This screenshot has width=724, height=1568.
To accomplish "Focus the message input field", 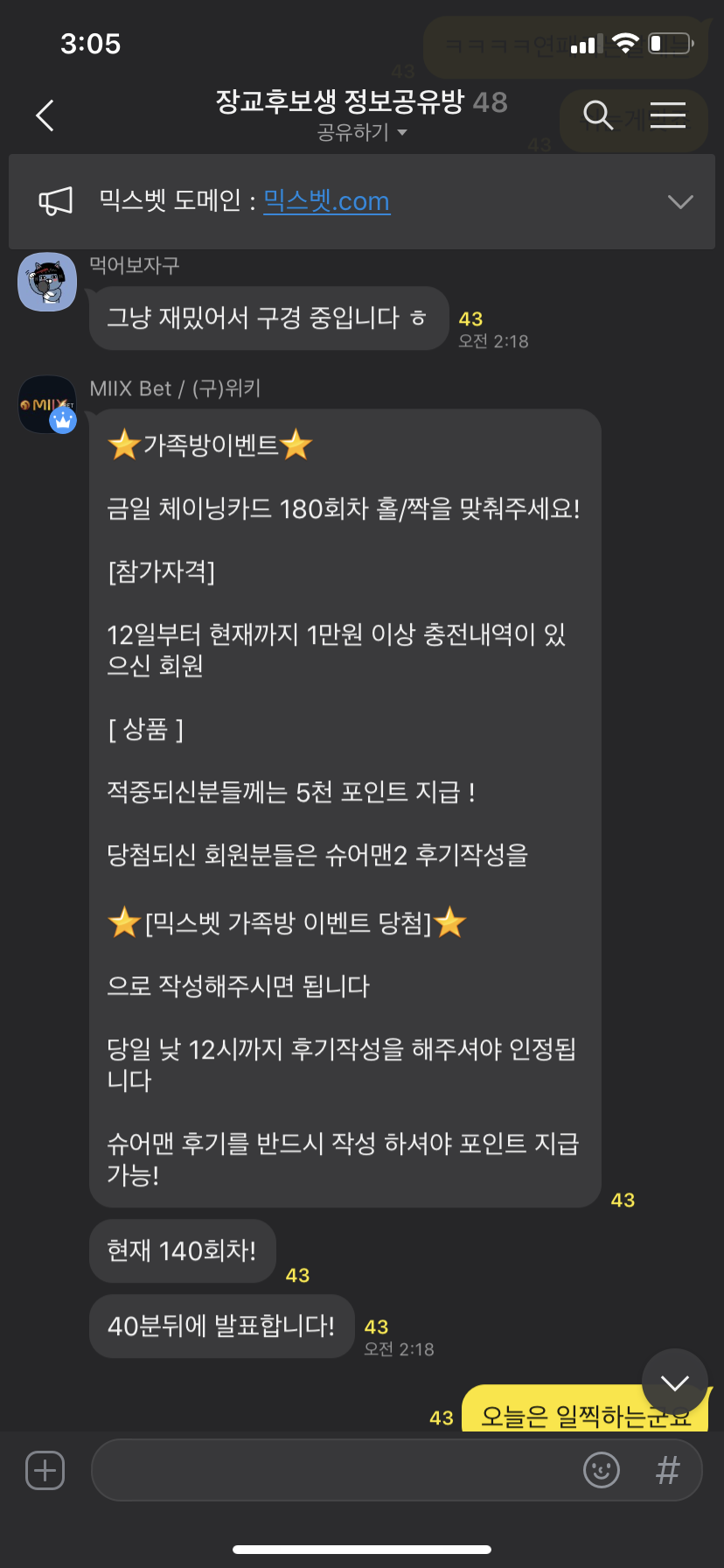I will pyautogui.click(x=332, y=1470).
